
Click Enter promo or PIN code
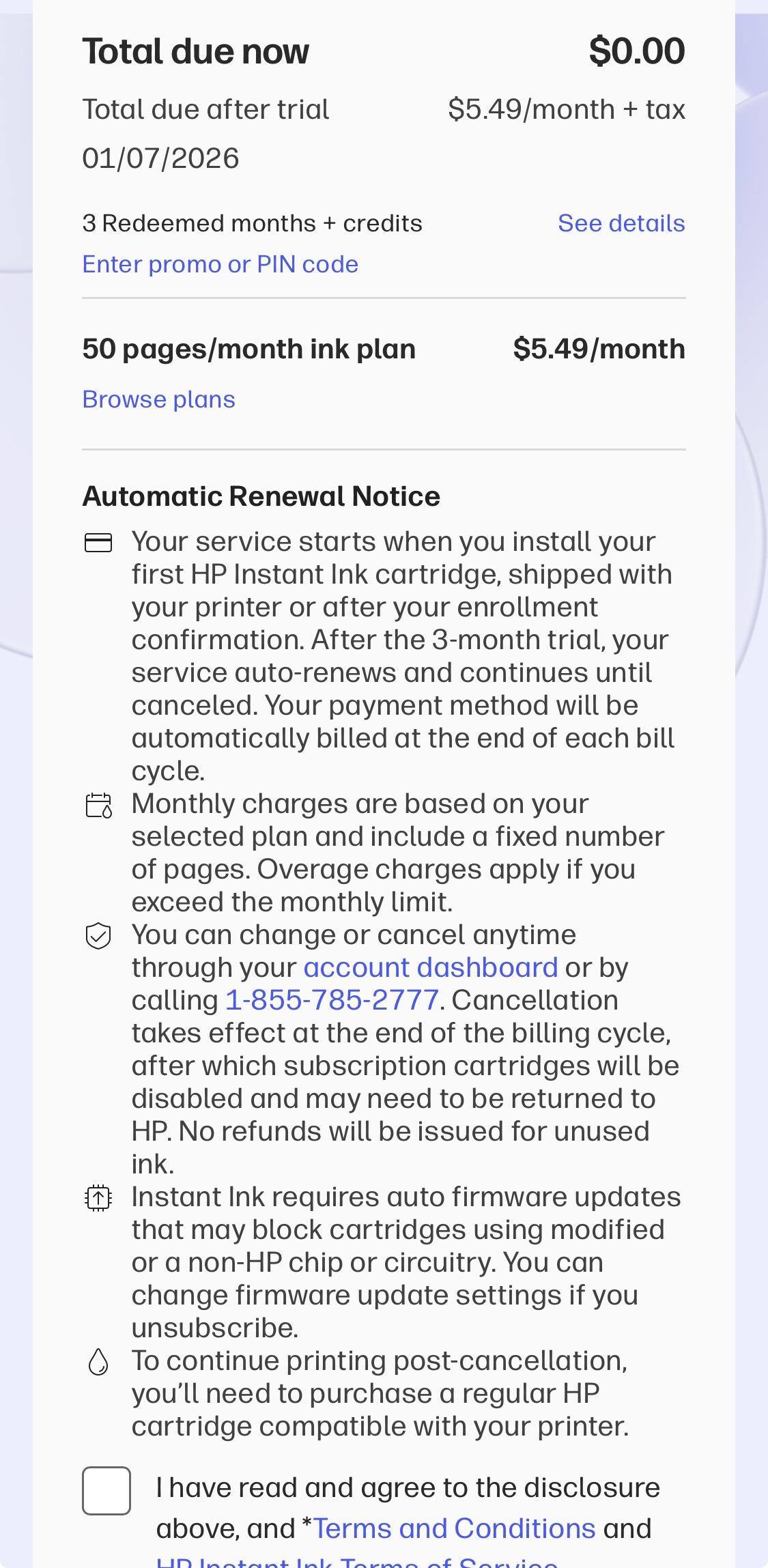pyautogui.click(x=220, y=265)
